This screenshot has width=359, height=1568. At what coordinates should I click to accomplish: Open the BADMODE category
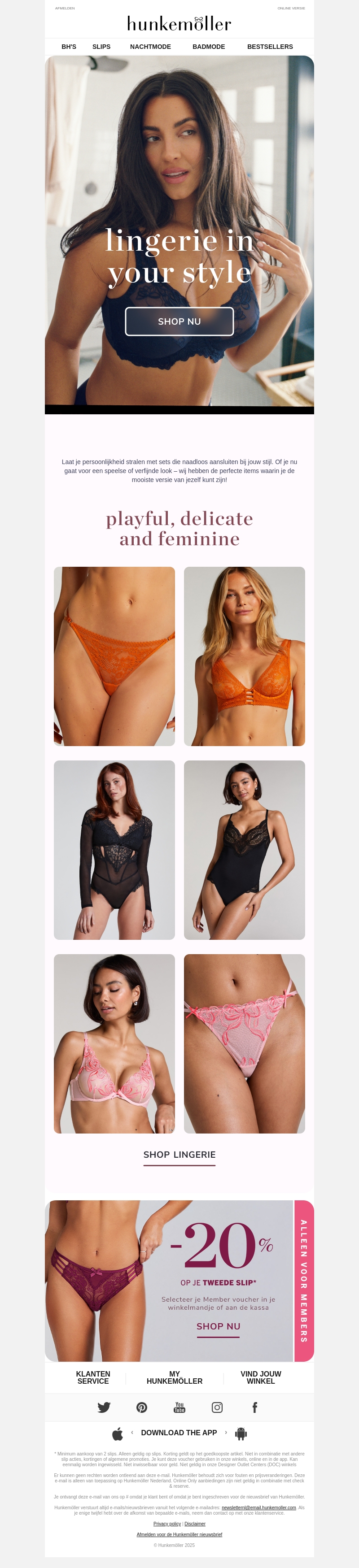(x=209, y=47)
